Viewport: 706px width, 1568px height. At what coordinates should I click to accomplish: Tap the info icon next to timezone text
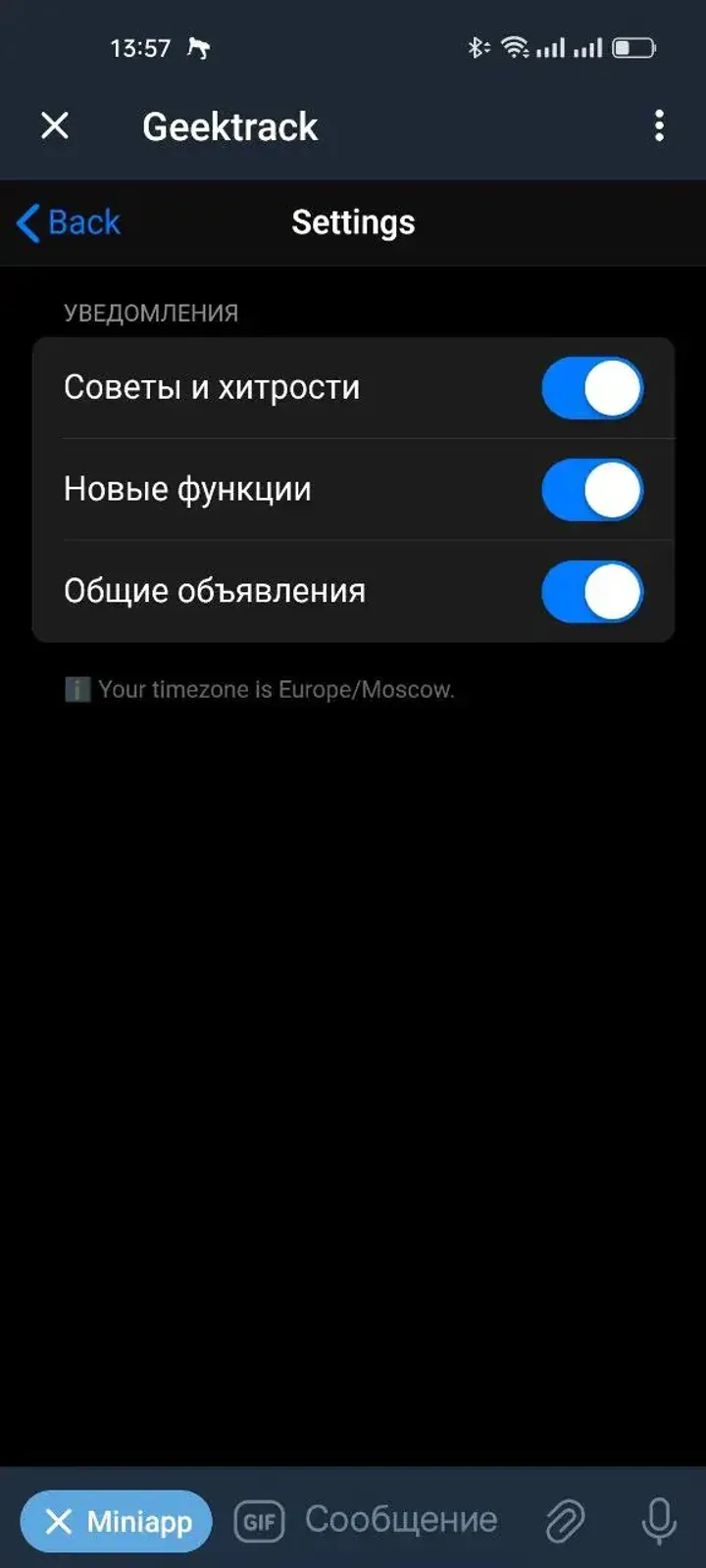point(76,689)
